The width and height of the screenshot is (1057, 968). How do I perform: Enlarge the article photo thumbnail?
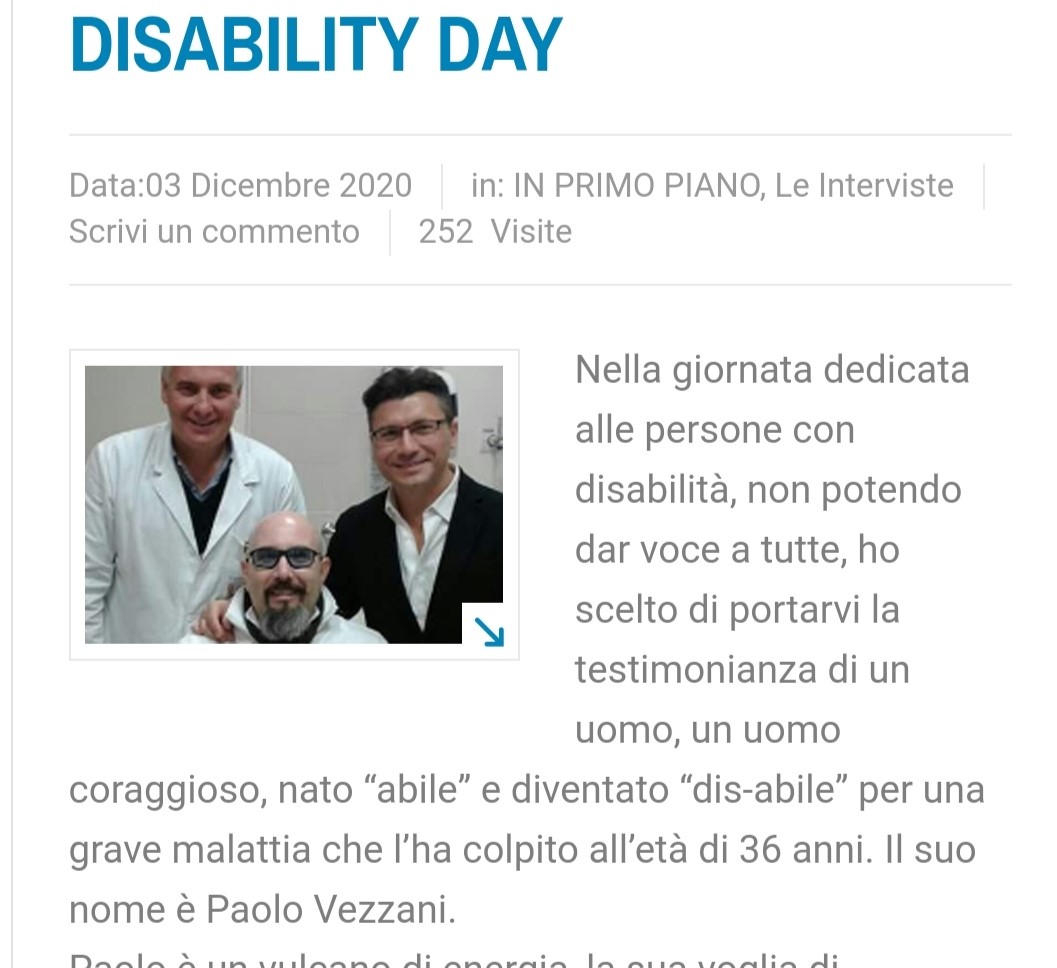pyautogui.click(x=294, y=504)
